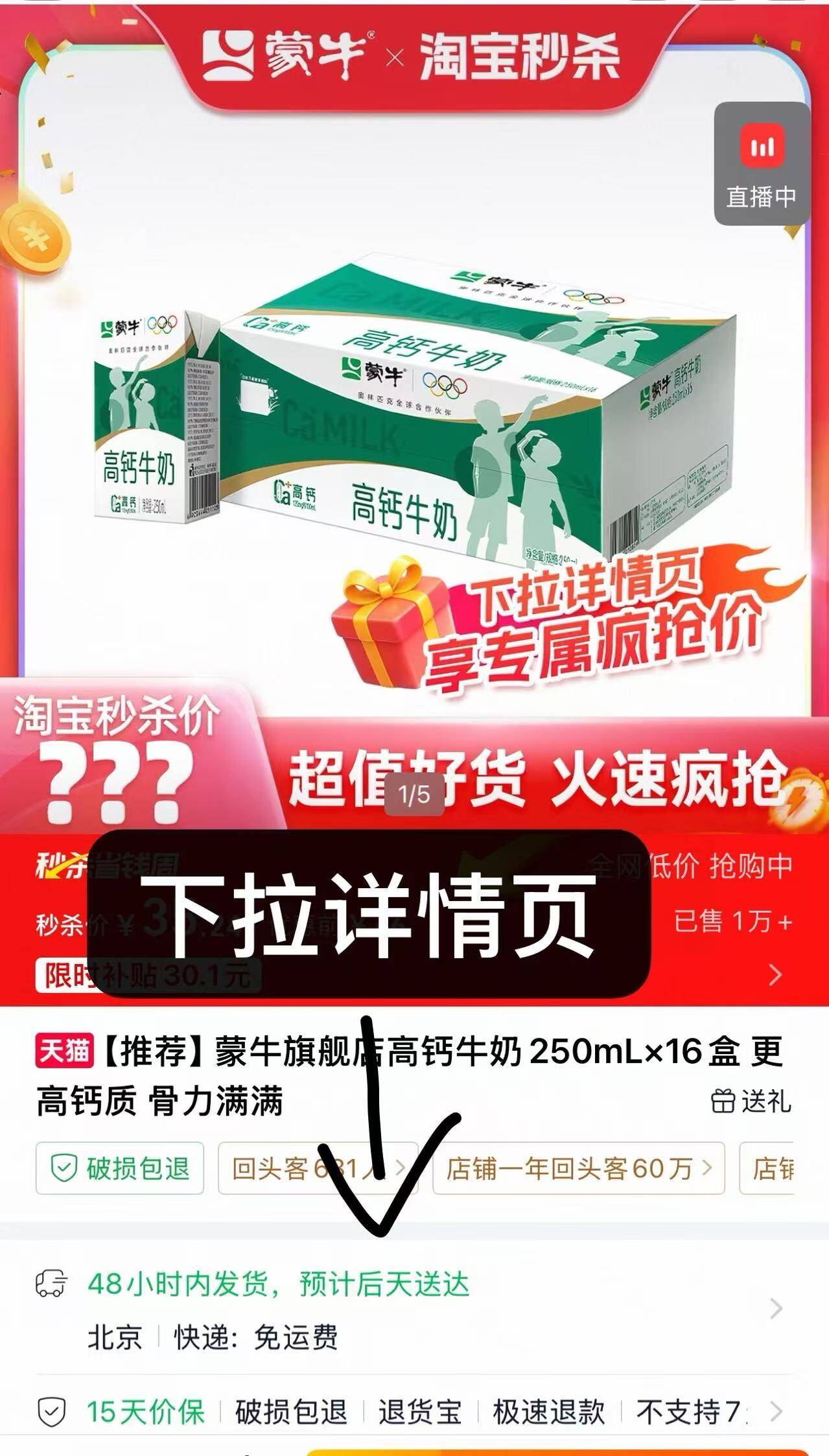Image resolution: width=829 pixels, height=1456 pixels.
Task: Open the main product image of 高钙牛奶
Action: click(415, 421)
